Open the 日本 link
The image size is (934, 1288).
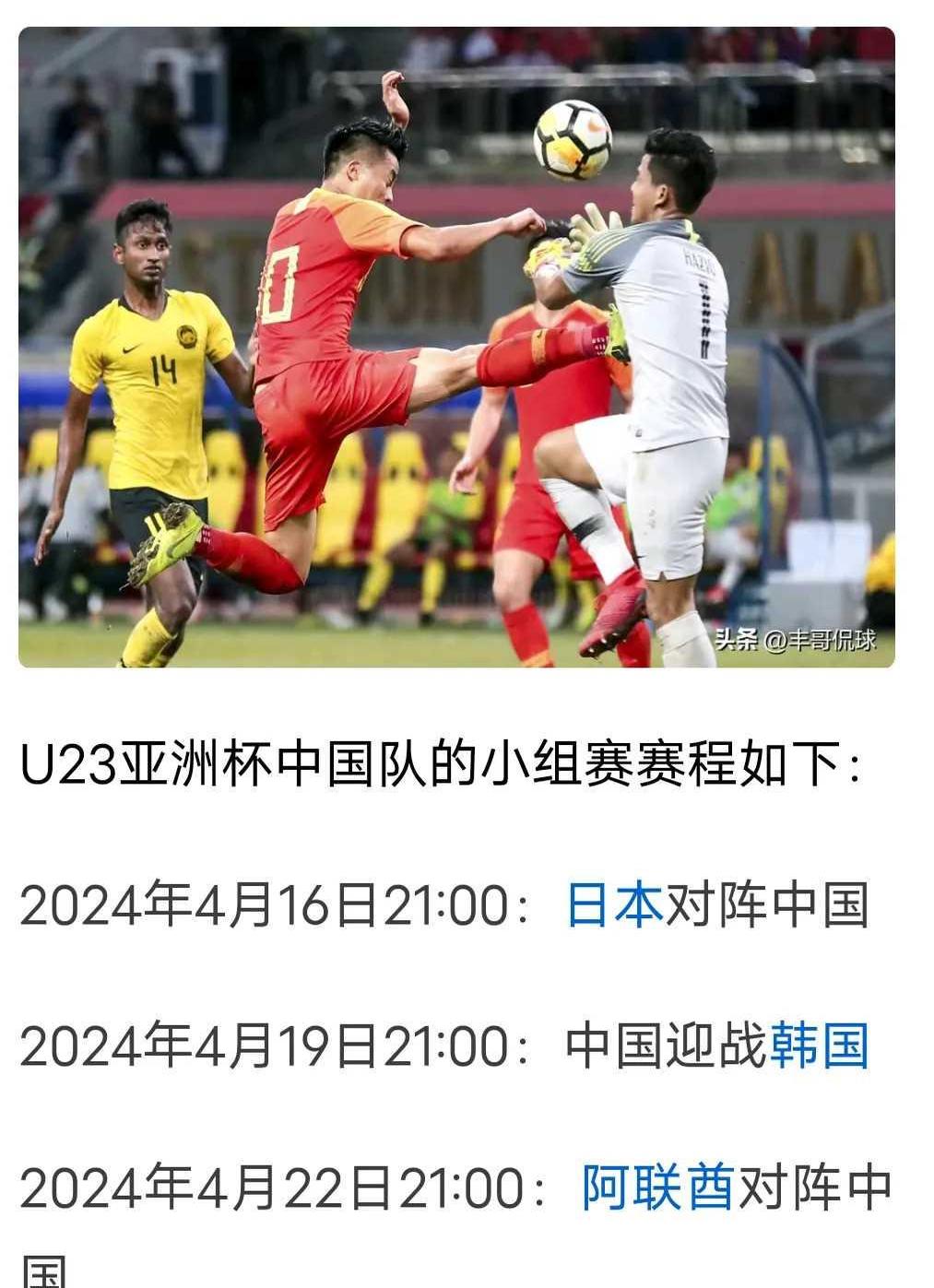(614, 905)
